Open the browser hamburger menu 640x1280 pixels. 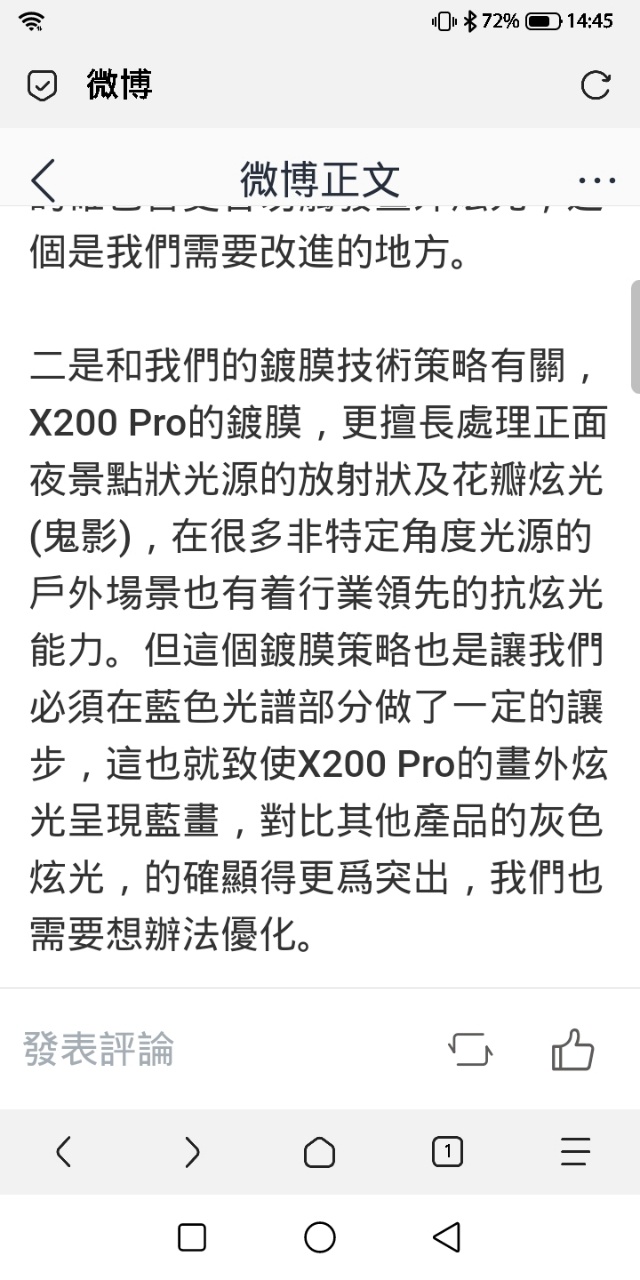pyautogui.click(x=575, y=1153)
